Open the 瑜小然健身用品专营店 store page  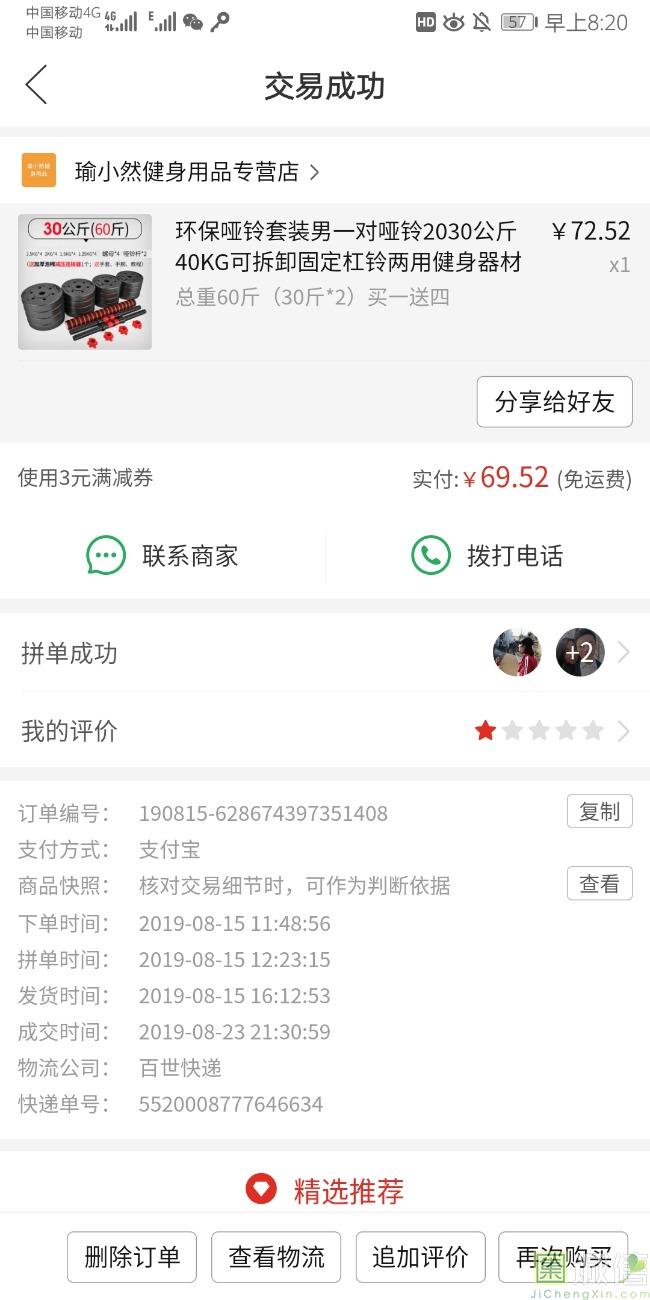click(x=186, y=172)
